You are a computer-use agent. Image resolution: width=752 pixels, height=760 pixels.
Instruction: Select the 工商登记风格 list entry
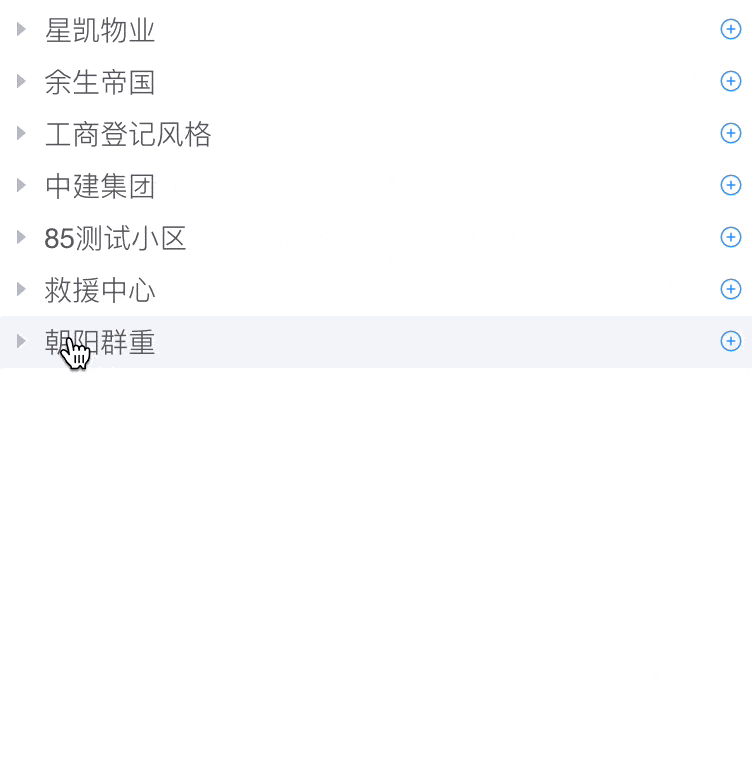128,133
